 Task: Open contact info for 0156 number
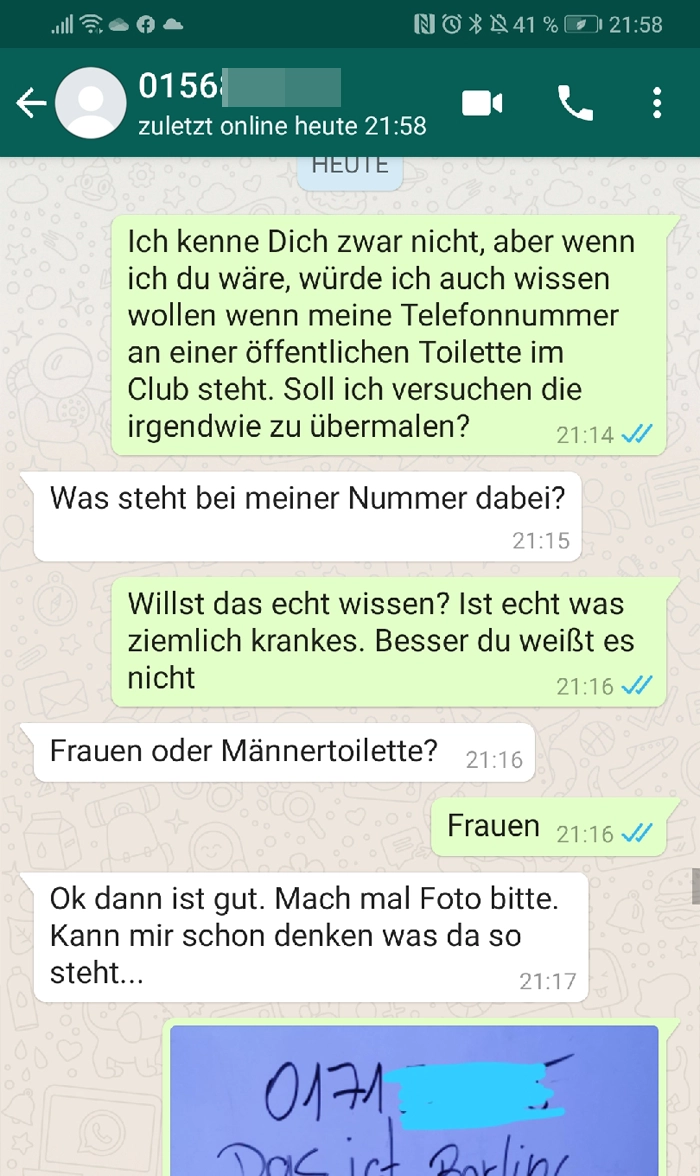[x=280, y=103]
